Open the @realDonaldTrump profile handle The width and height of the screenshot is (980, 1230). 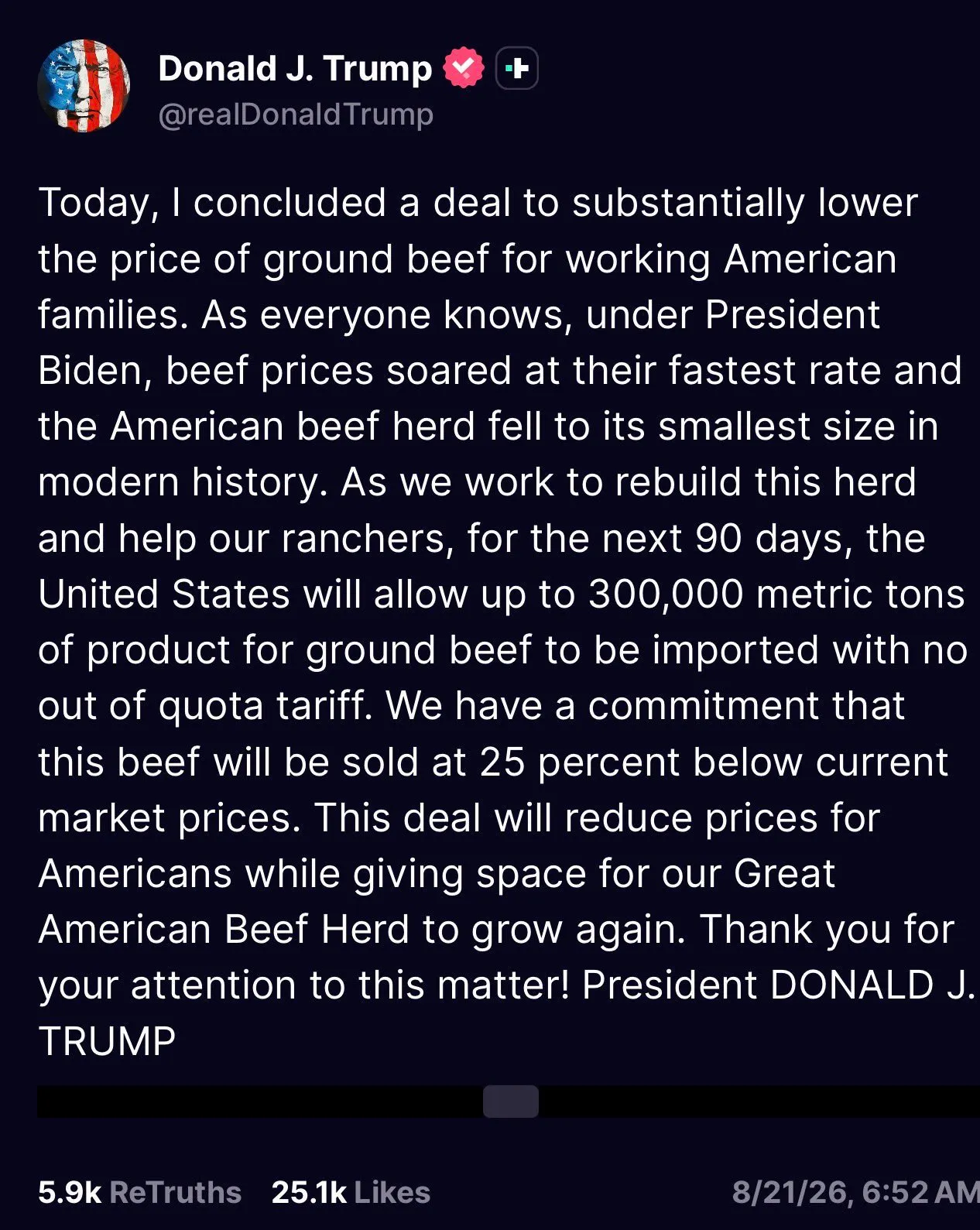[296, 115]
